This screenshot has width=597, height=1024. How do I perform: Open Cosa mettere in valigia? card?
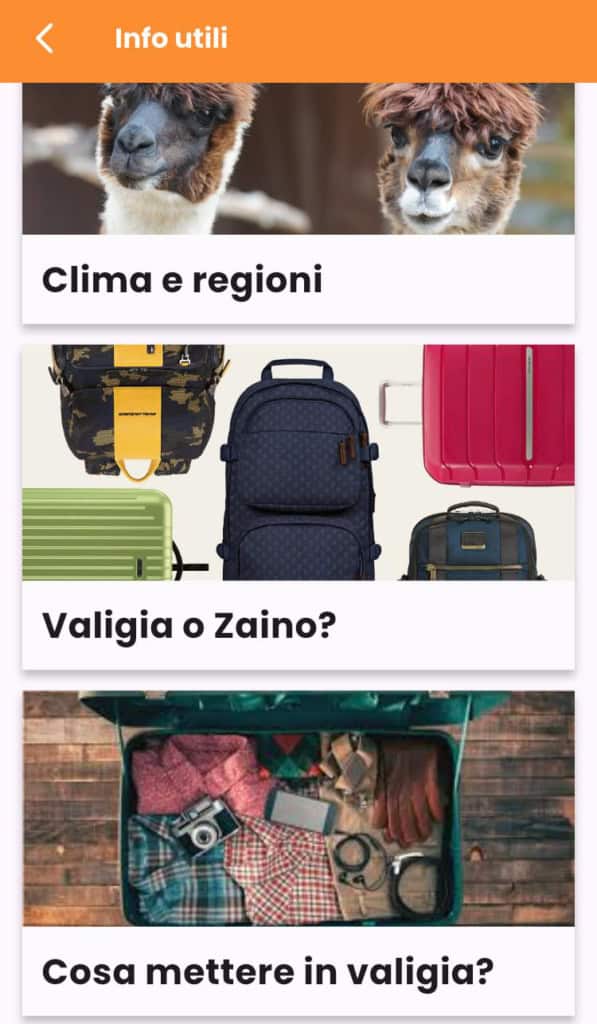coord(298,853)
